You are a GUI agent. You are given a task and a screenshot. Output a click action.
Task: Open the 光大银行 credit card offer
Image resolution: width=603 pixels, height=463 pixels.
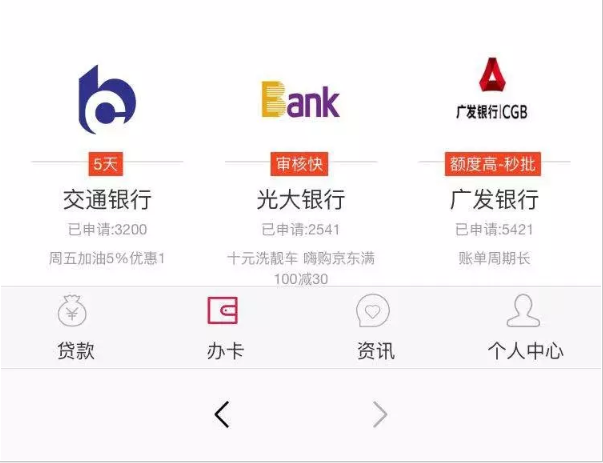pos(300,199)
